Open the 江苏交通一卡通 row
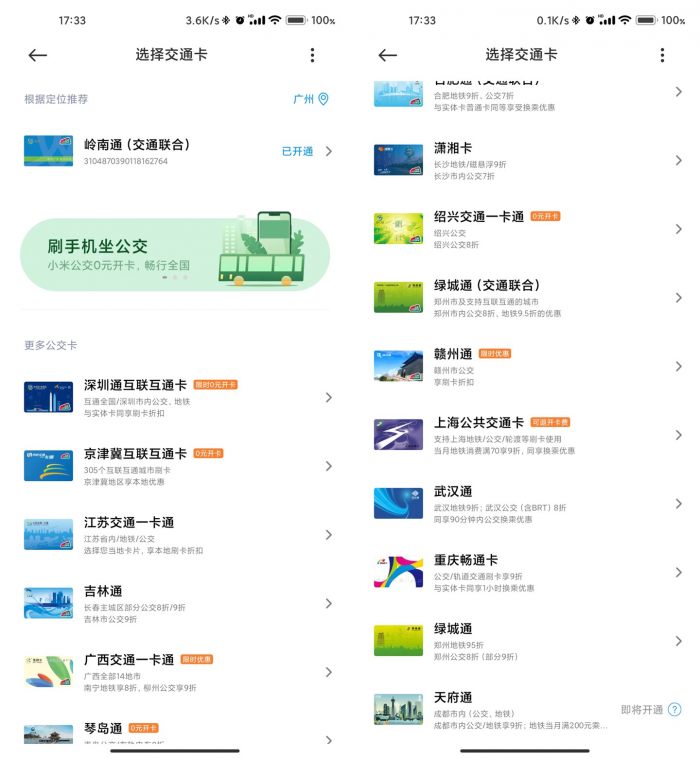This screenshot has height=758, width=700. 177,535
